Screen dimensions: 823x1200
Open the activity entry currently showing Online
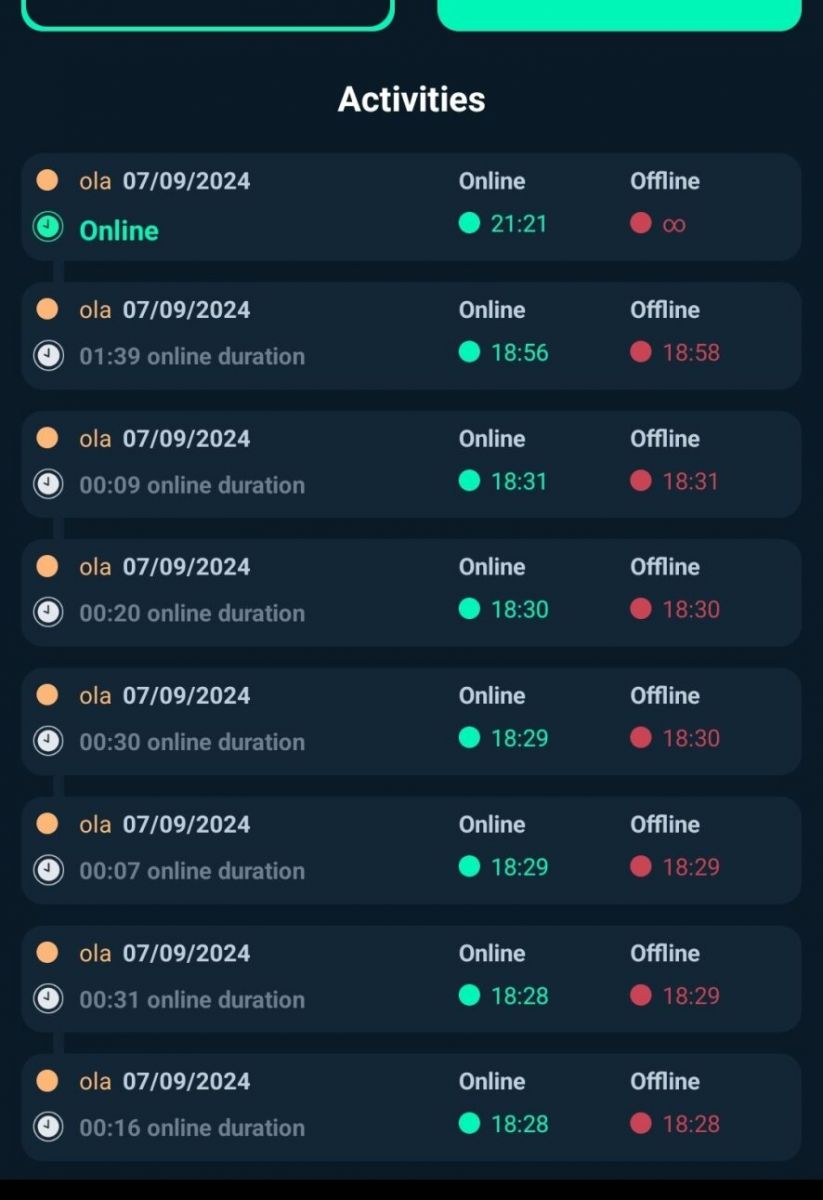tap(410, 207)
